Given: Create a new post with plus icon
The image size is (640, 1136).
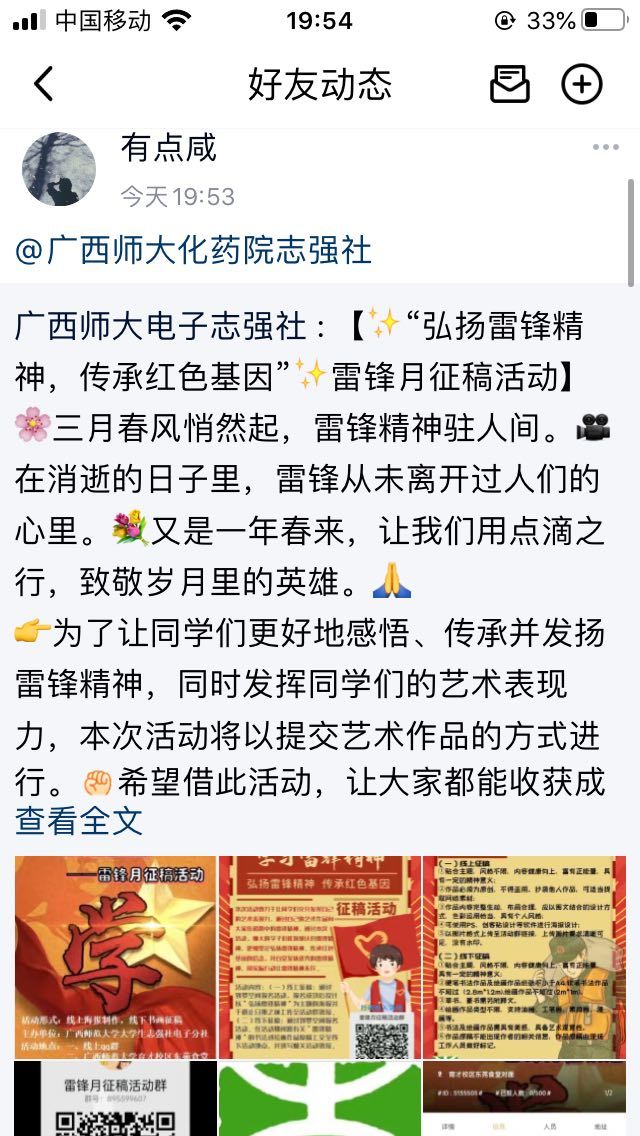Looking at the screenshot, I should click(582, 84).
